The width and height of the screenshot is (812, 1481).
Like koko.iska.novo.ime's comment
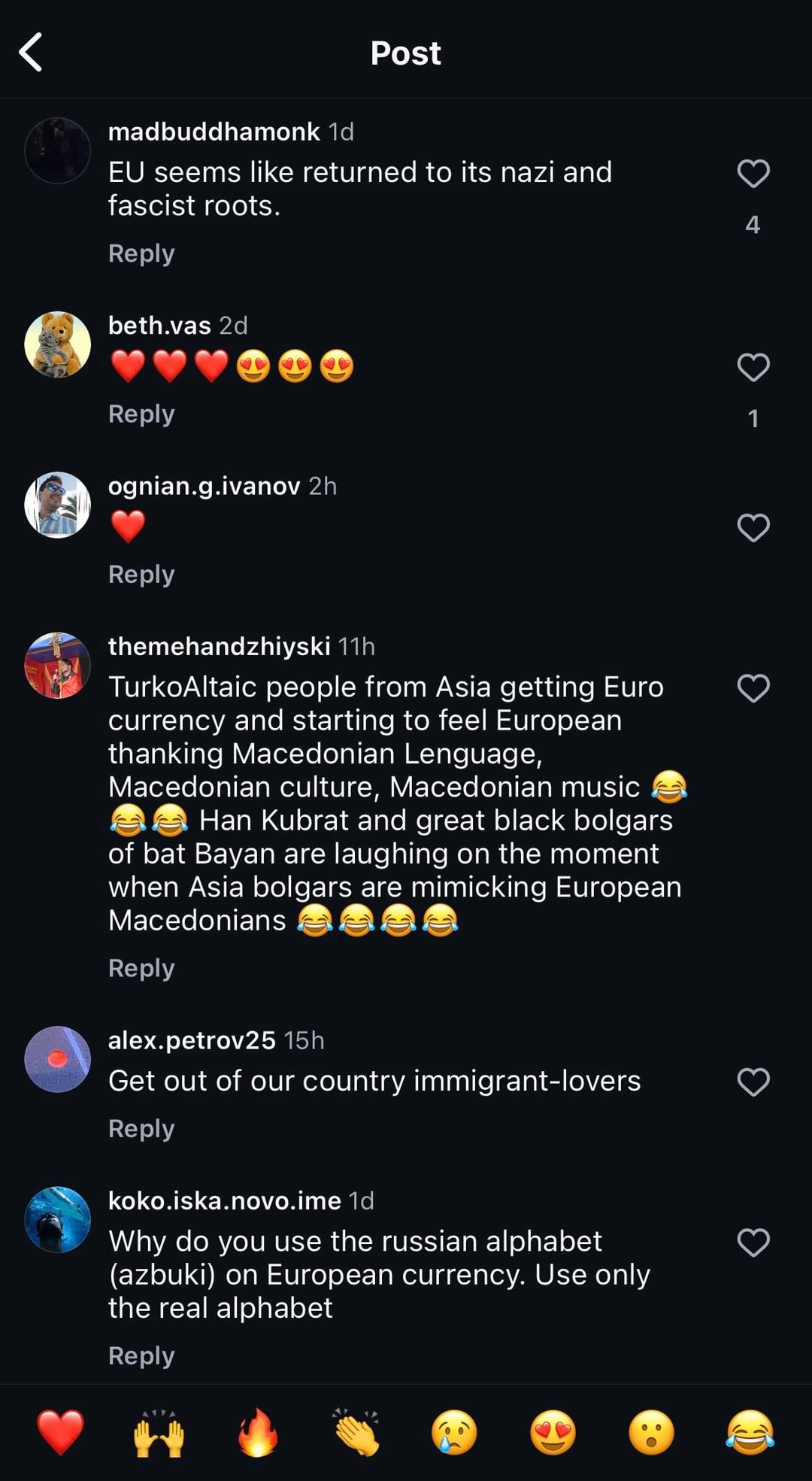coord(753,1242)
